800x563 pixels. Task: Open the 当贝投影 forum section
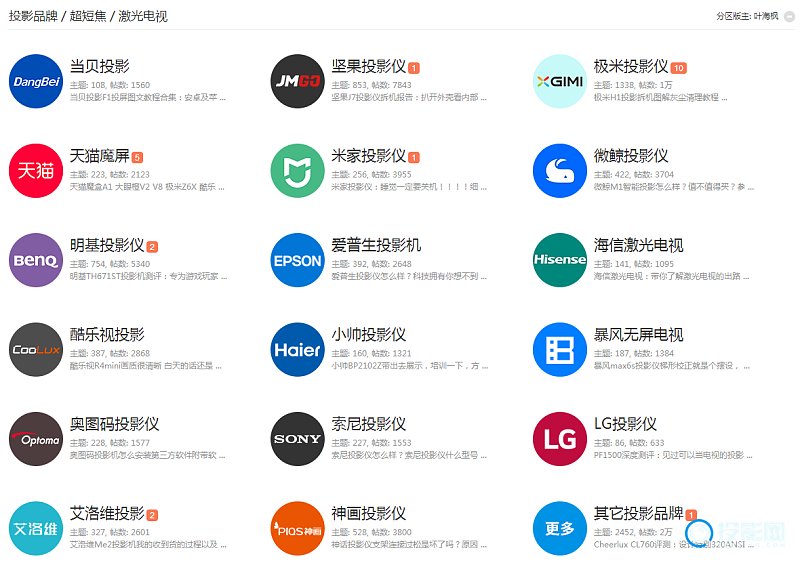99,67
